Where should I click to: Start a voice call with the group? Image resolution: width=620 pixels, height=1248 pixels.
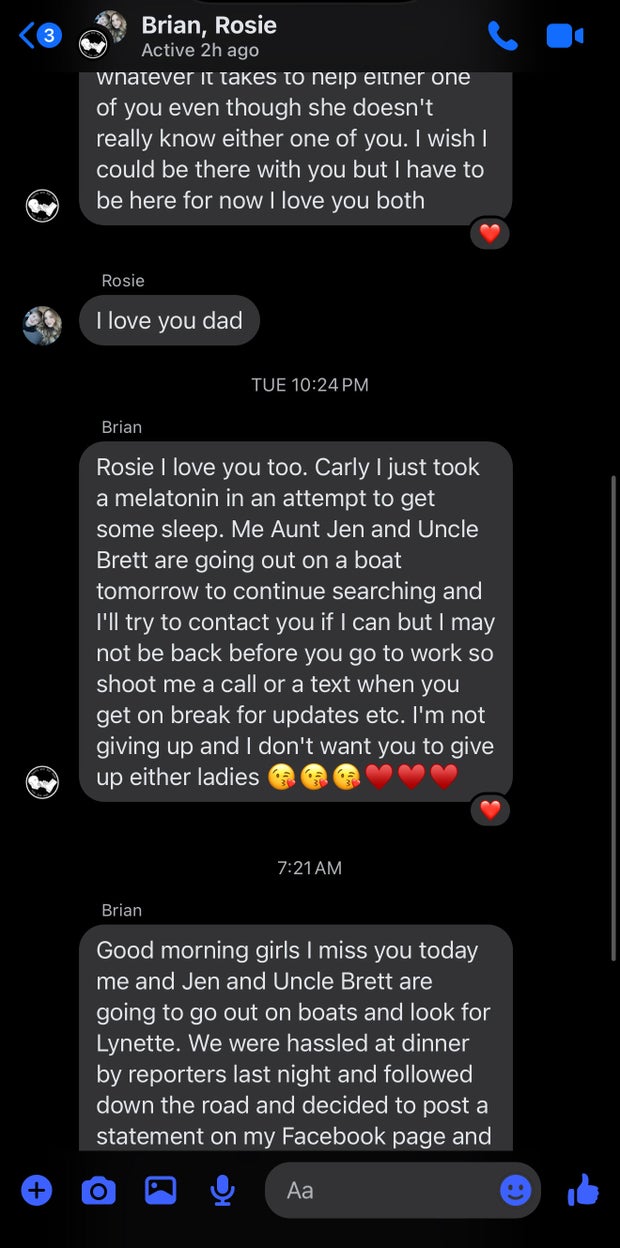click(503, 36)
